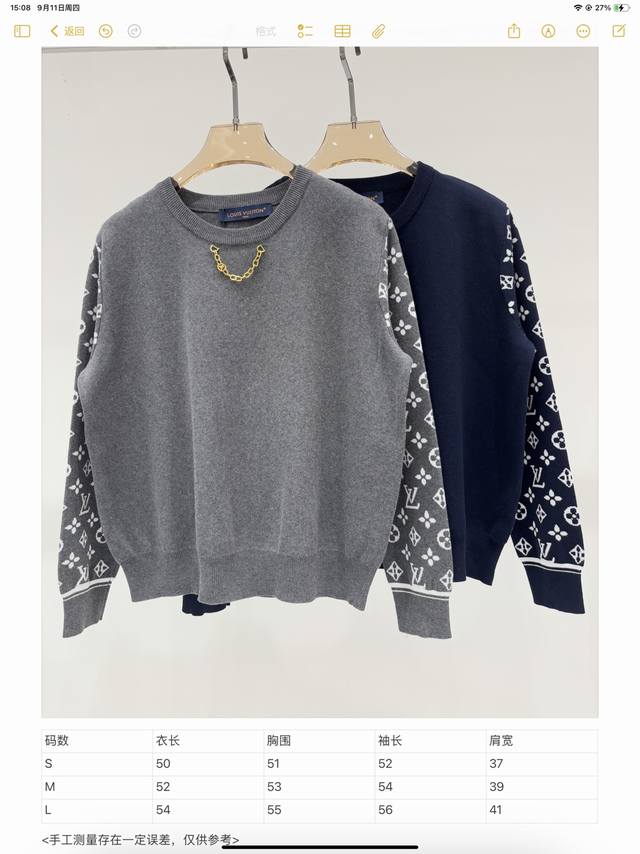
Task: Open the markup pen tool
Action: [x=548, y=31]
